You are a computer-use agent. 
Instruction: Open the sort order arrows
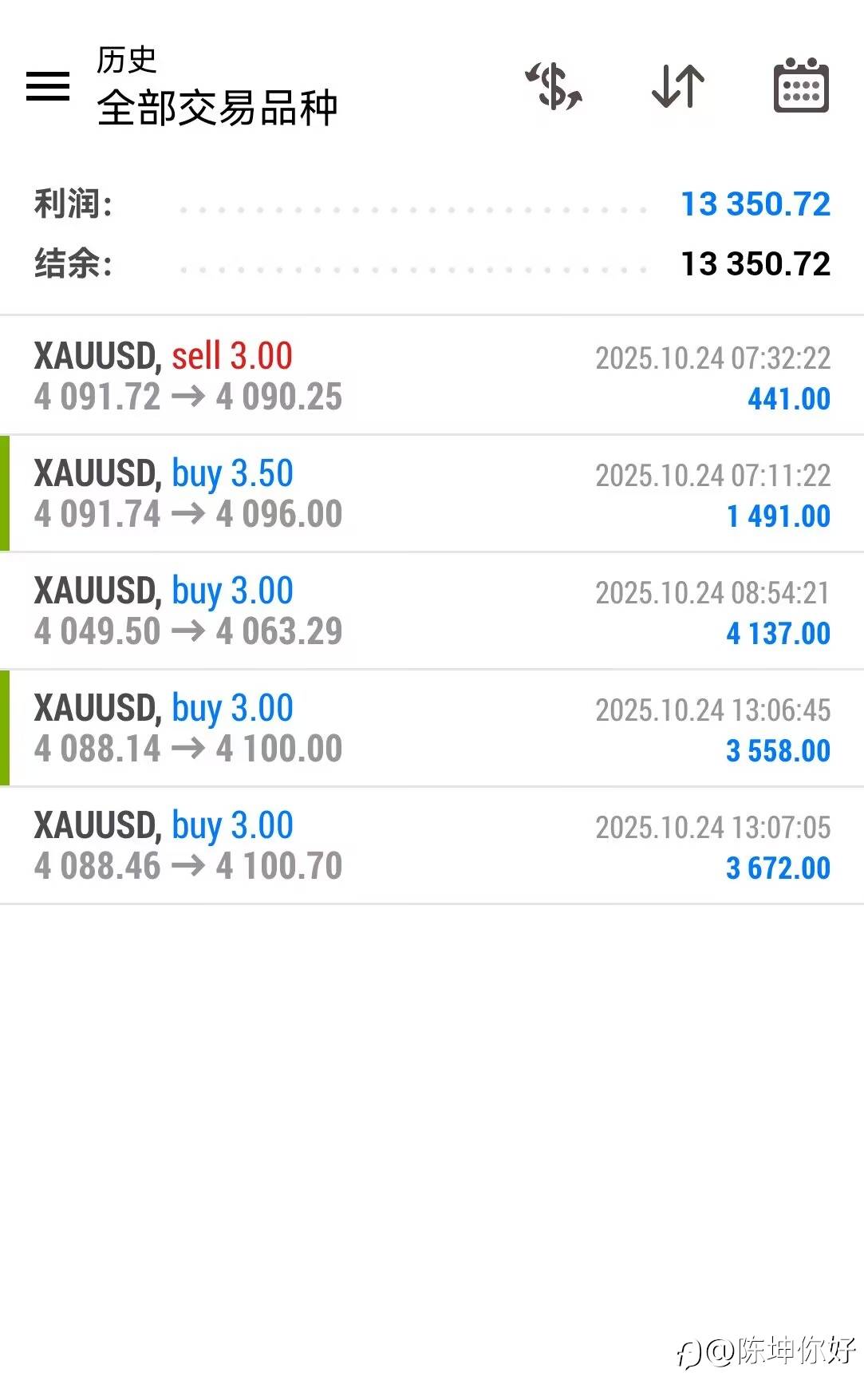pos(678,86)
